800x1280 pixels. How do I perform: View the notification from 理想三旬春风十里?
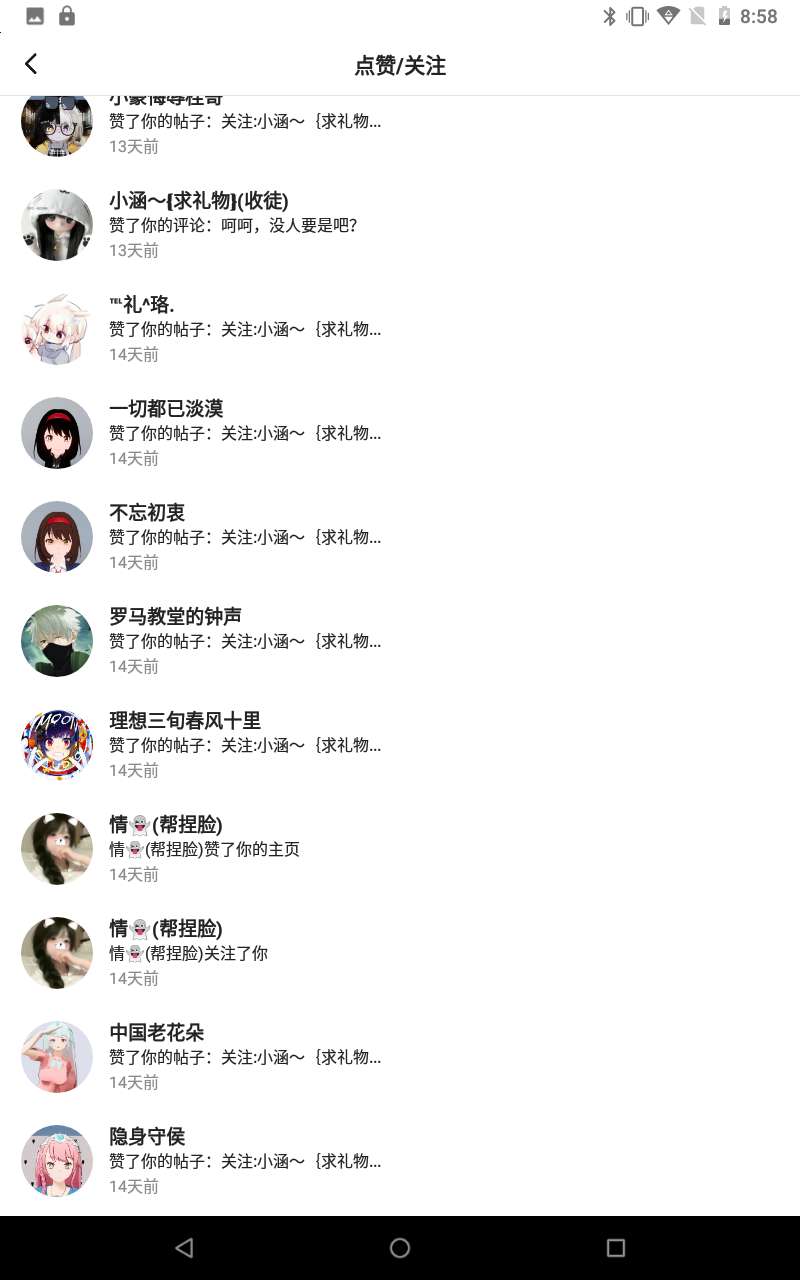pyautogui.click(x=400, y=745)
